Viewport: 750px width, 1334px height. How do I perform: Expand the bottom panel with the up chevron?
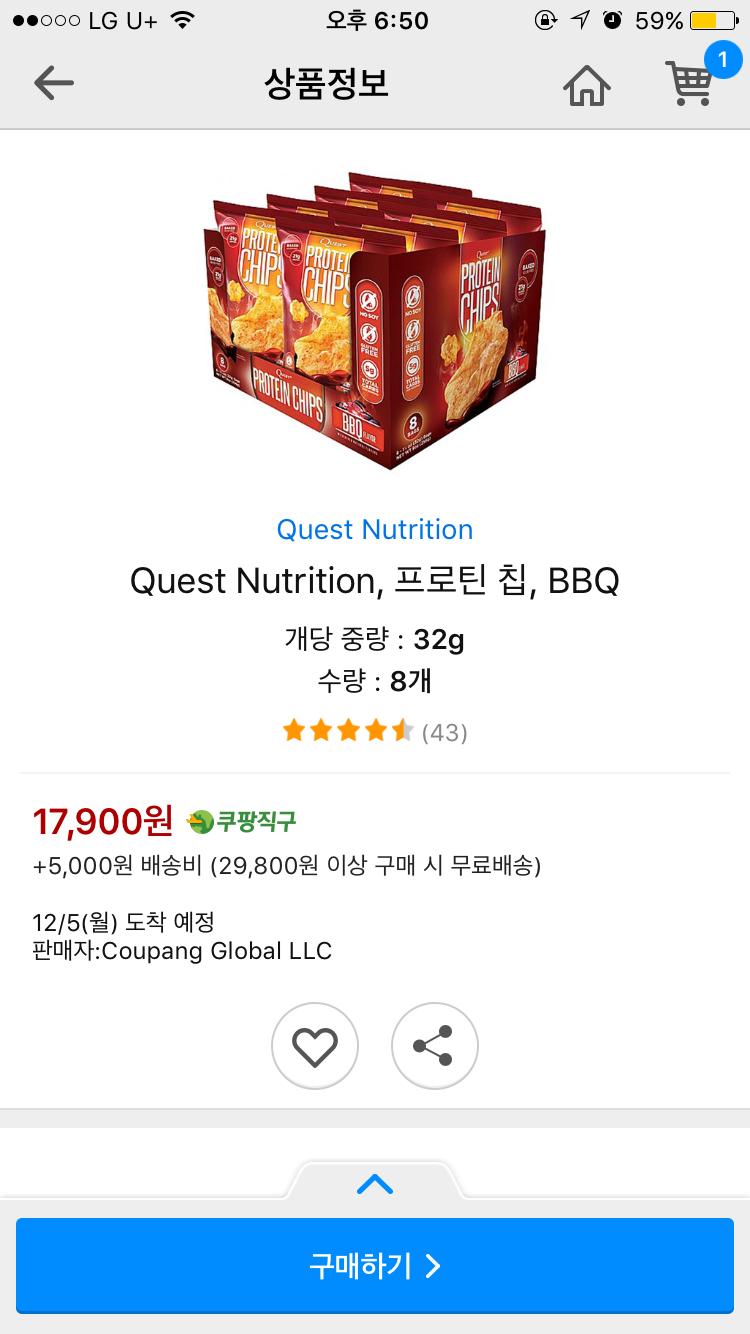coord(375,1185)
